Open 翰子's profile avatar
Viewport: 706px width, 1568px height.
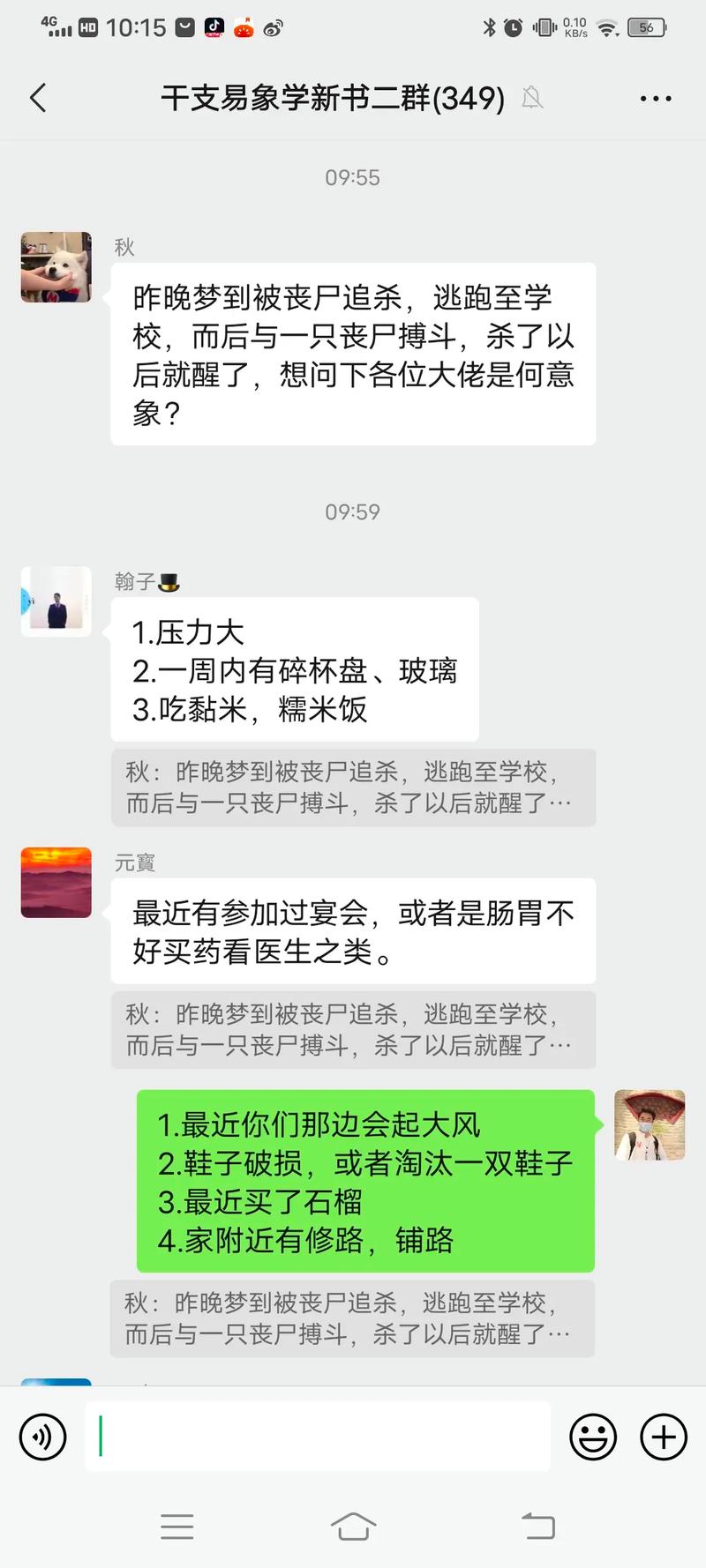coord(56,601)
